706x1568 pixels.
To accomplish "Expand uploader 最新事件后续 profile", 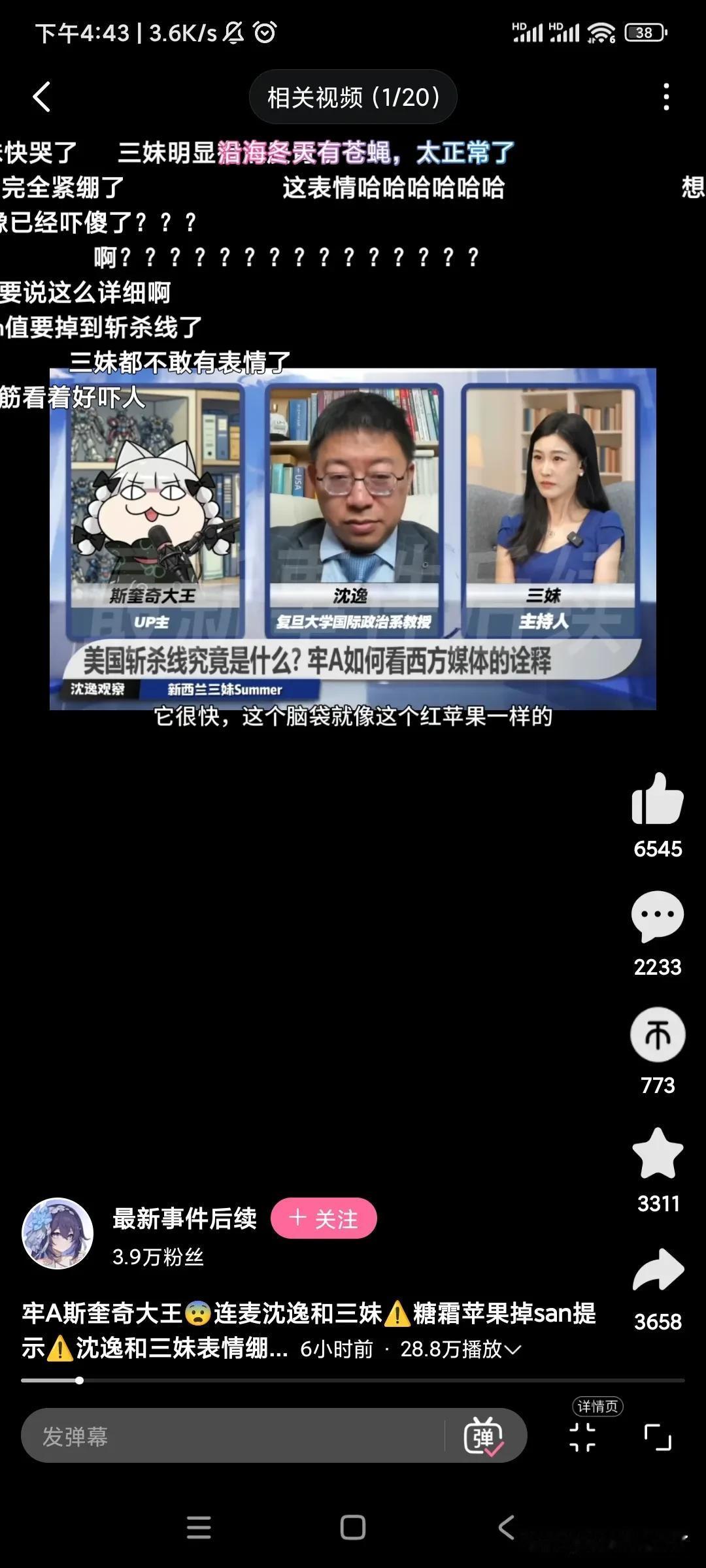I will (186, 1218).
